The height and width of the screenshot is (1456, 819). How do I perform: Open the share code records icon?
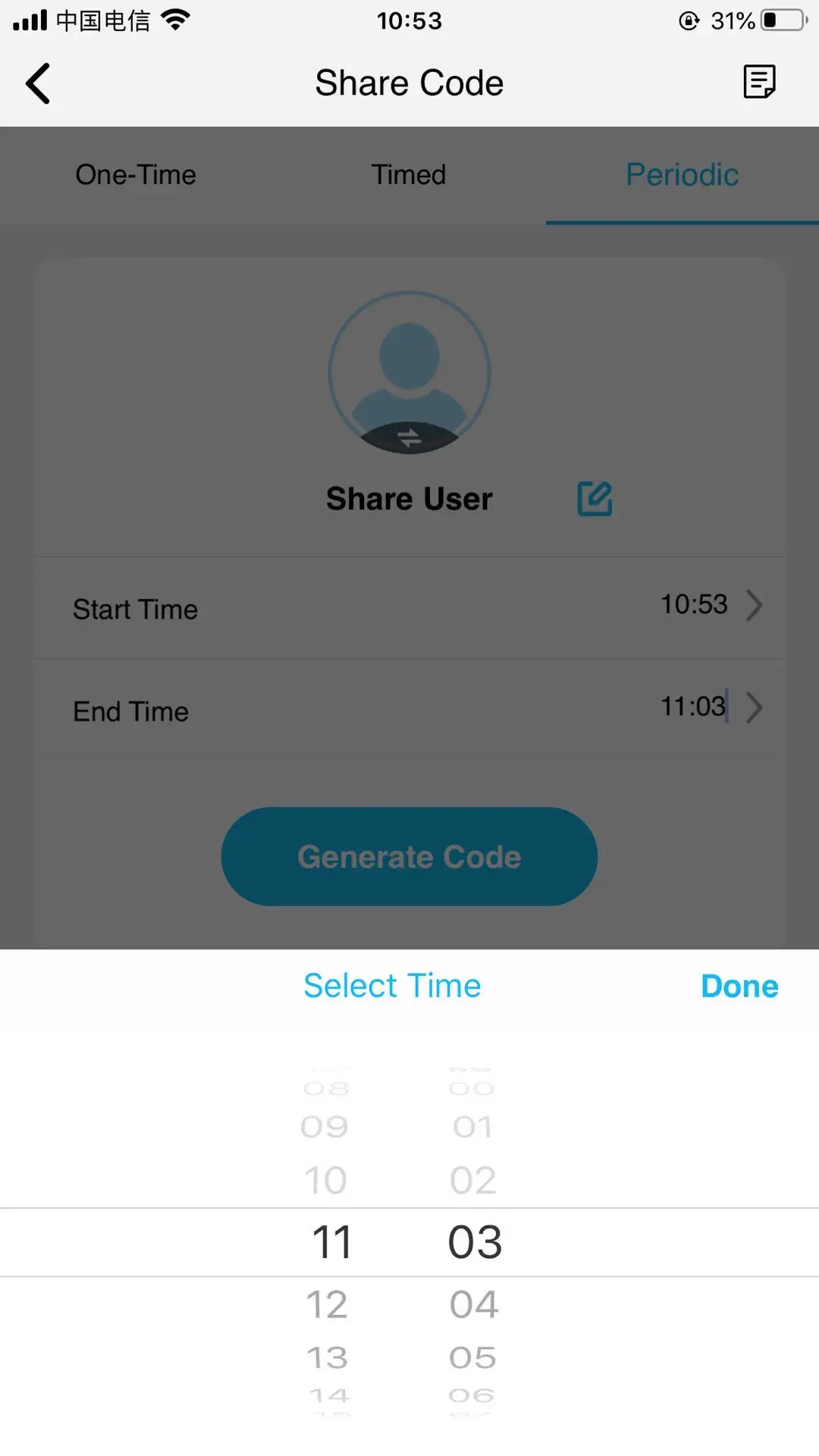759,82
